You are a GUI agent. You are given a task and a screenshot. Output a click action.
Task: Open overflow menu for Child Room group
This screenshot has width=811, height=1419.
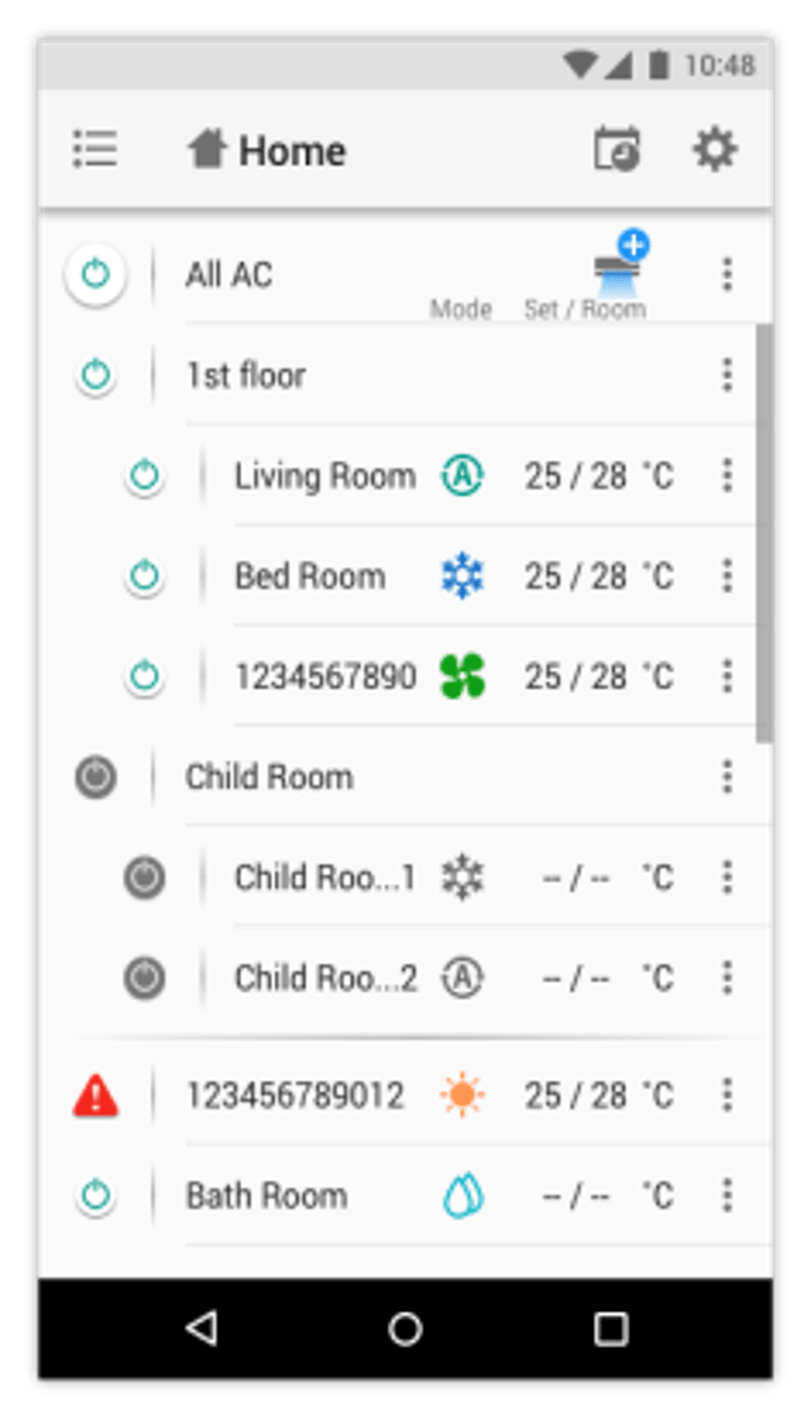coord(727,777)
